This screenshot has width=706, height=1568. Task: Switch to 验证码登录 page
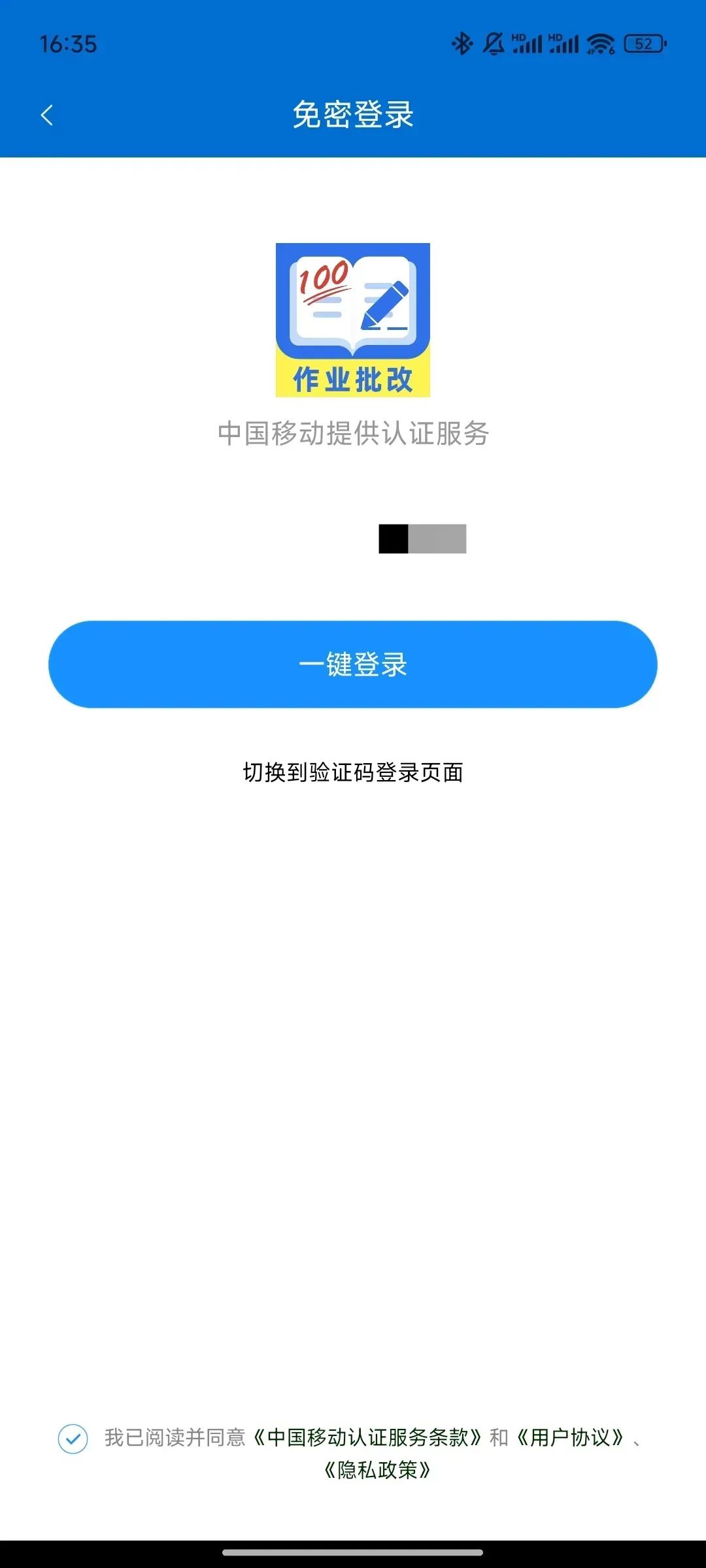coord(353,772)
